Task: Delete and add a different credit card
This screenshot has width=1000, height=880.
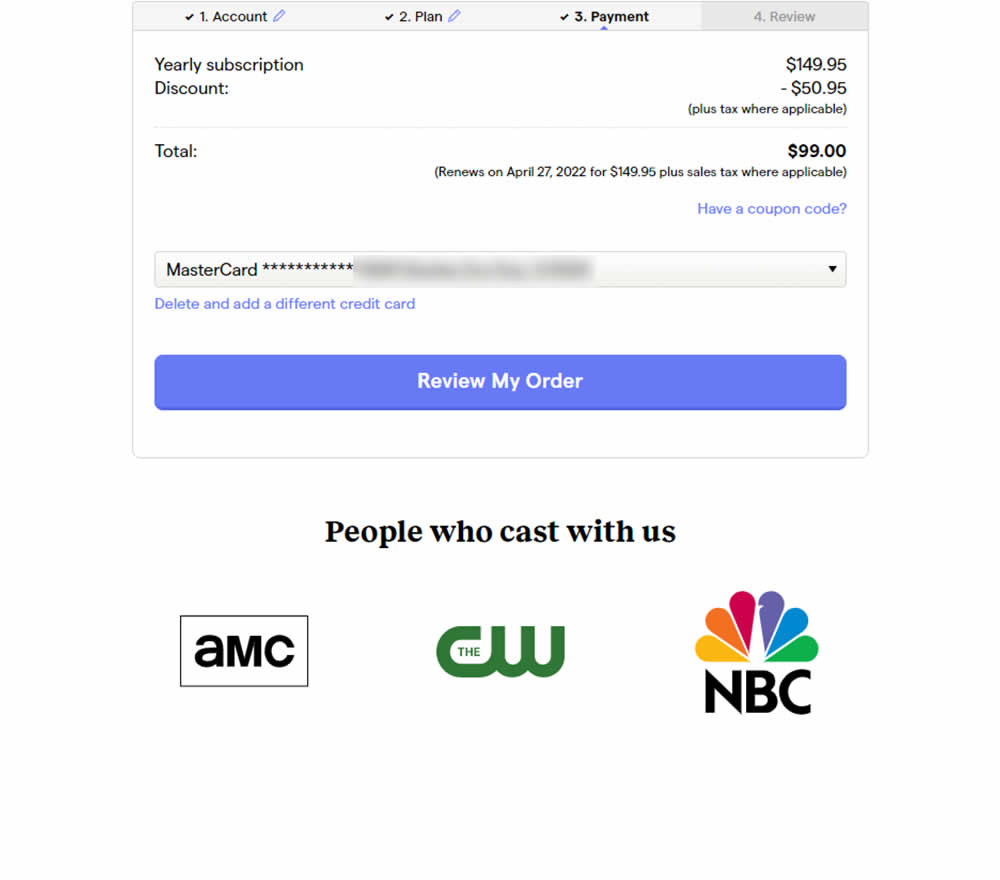Action: [x=284, y=304]
